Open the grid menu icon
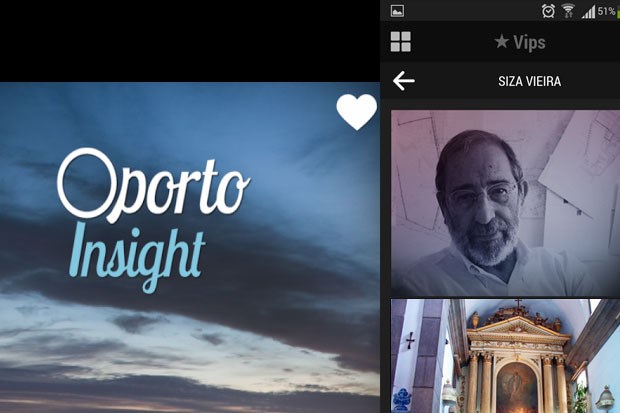The width and height of the screenshot is (620, 413). [400, 42]
